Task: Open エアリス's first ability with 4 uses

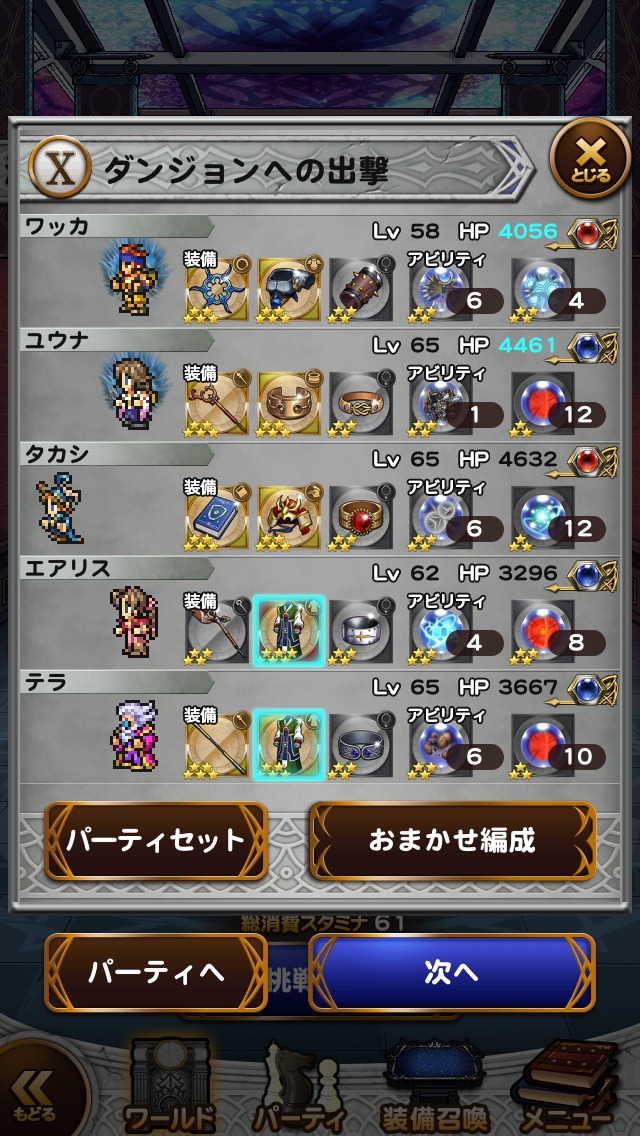Action: 442,631
